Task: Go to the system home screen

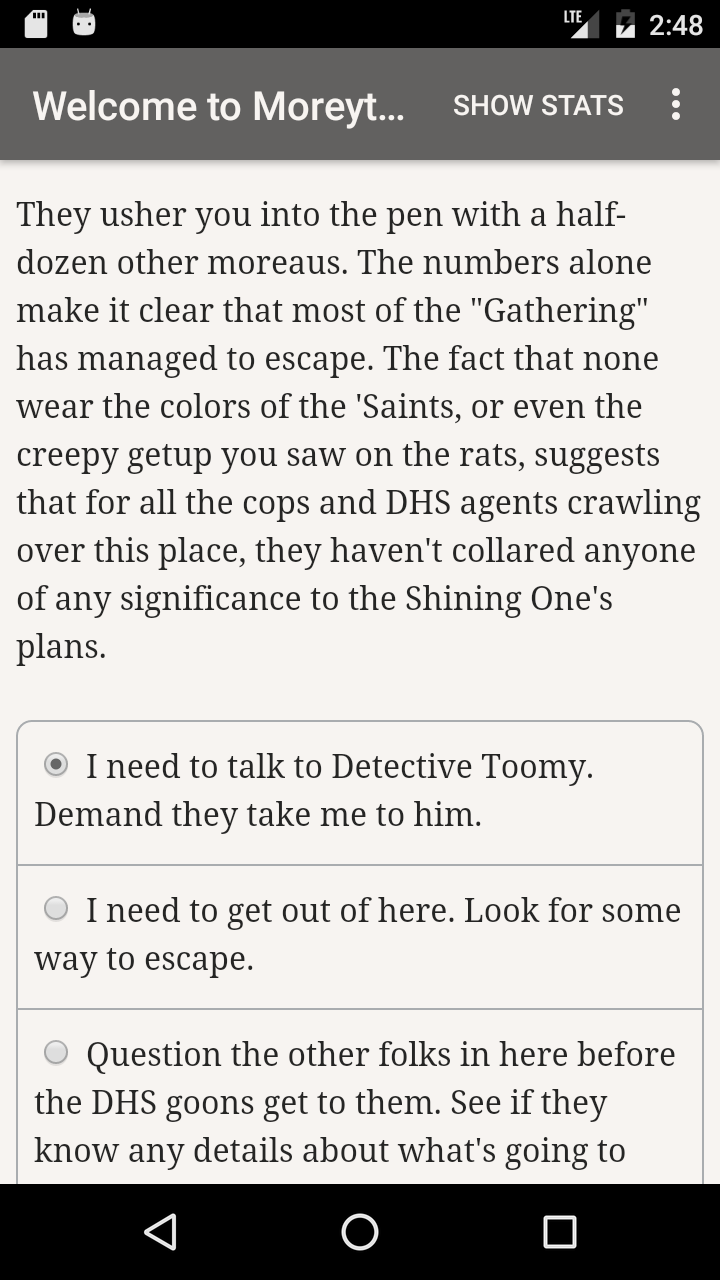Action: [x=360, y=1232]
